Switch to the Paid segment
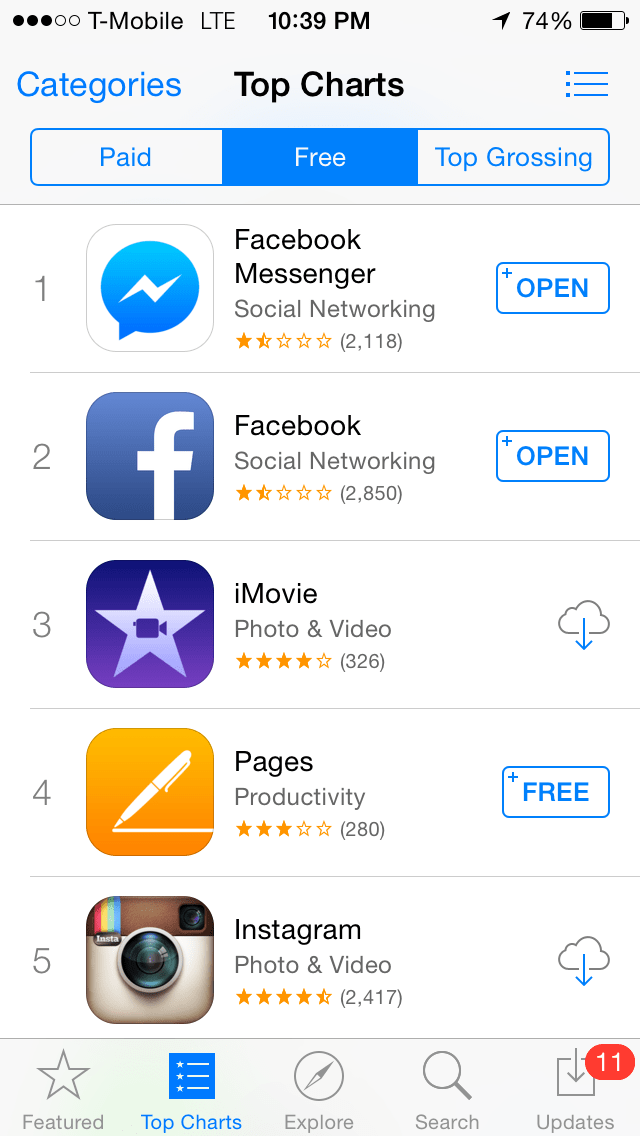Screen dimensions: 640x1136 pos(126,157)
